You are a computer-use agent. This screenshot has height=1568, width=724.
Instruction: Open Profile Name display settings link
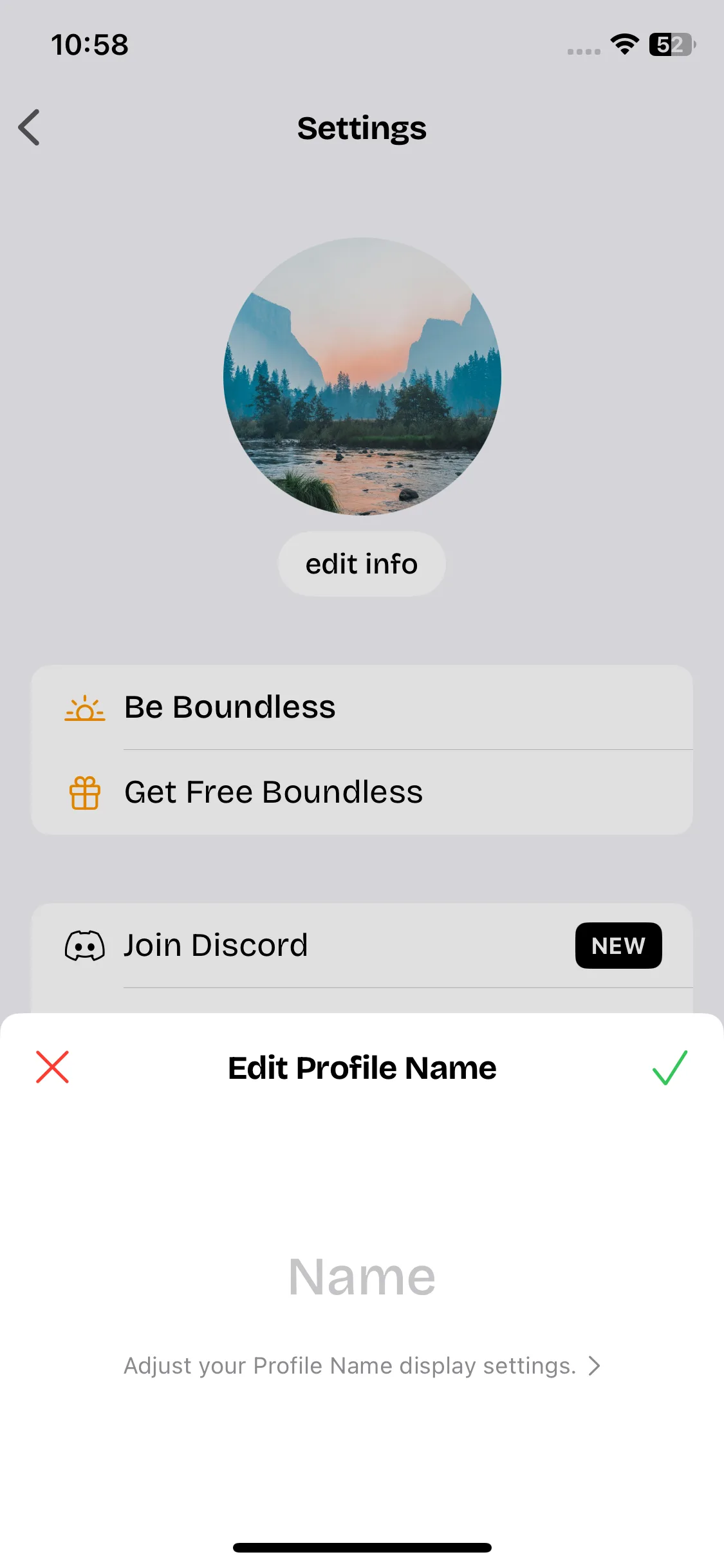tap(362, 1366)
